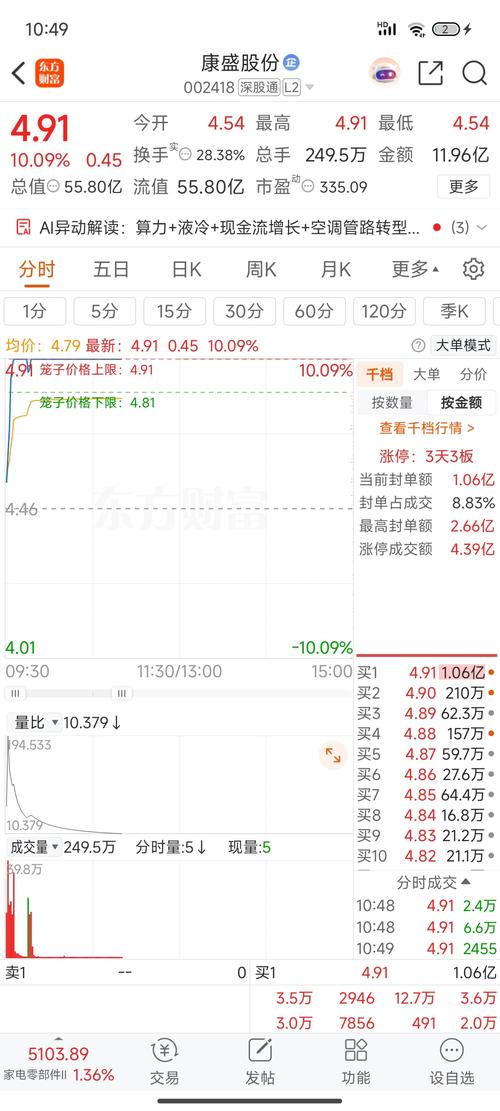
Task: Expand the chart to full screen
Action: click(x=332, y=755)
